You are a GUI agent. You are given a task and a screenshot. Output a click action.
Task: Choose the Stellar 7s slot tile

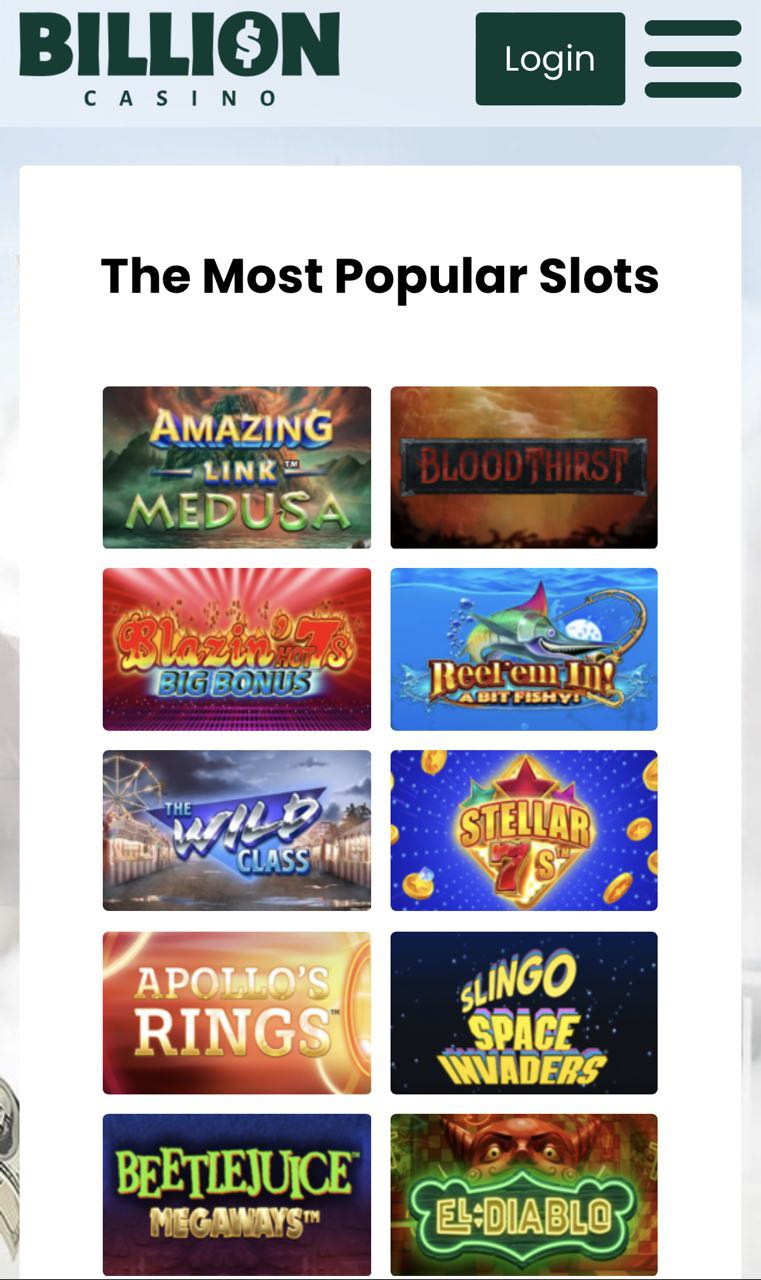(524, 831)
